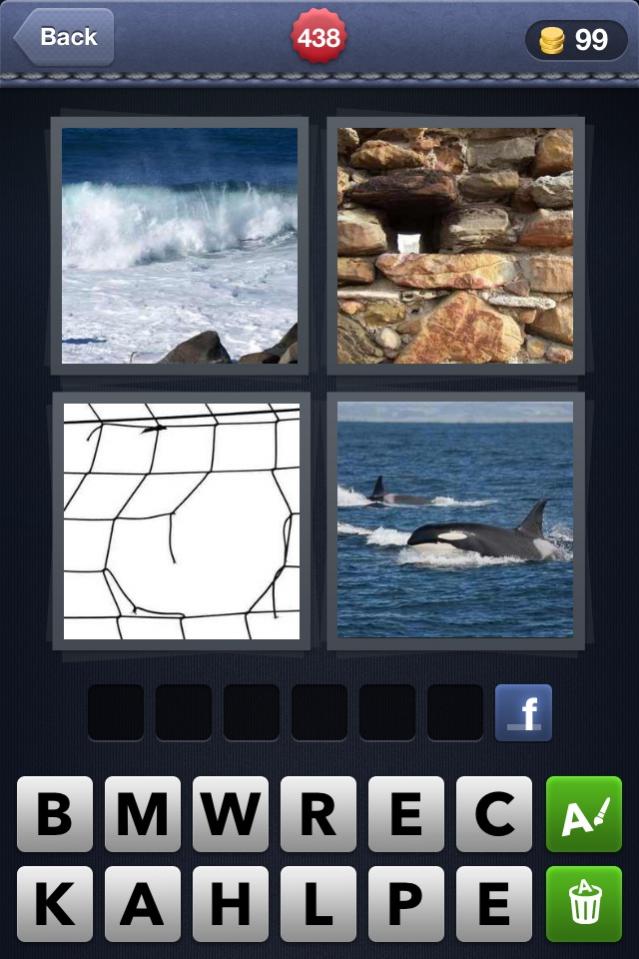Viewport: 639px width, 959px height.
Task: Enlarge the orca whales picture
Action: point(455,520)
